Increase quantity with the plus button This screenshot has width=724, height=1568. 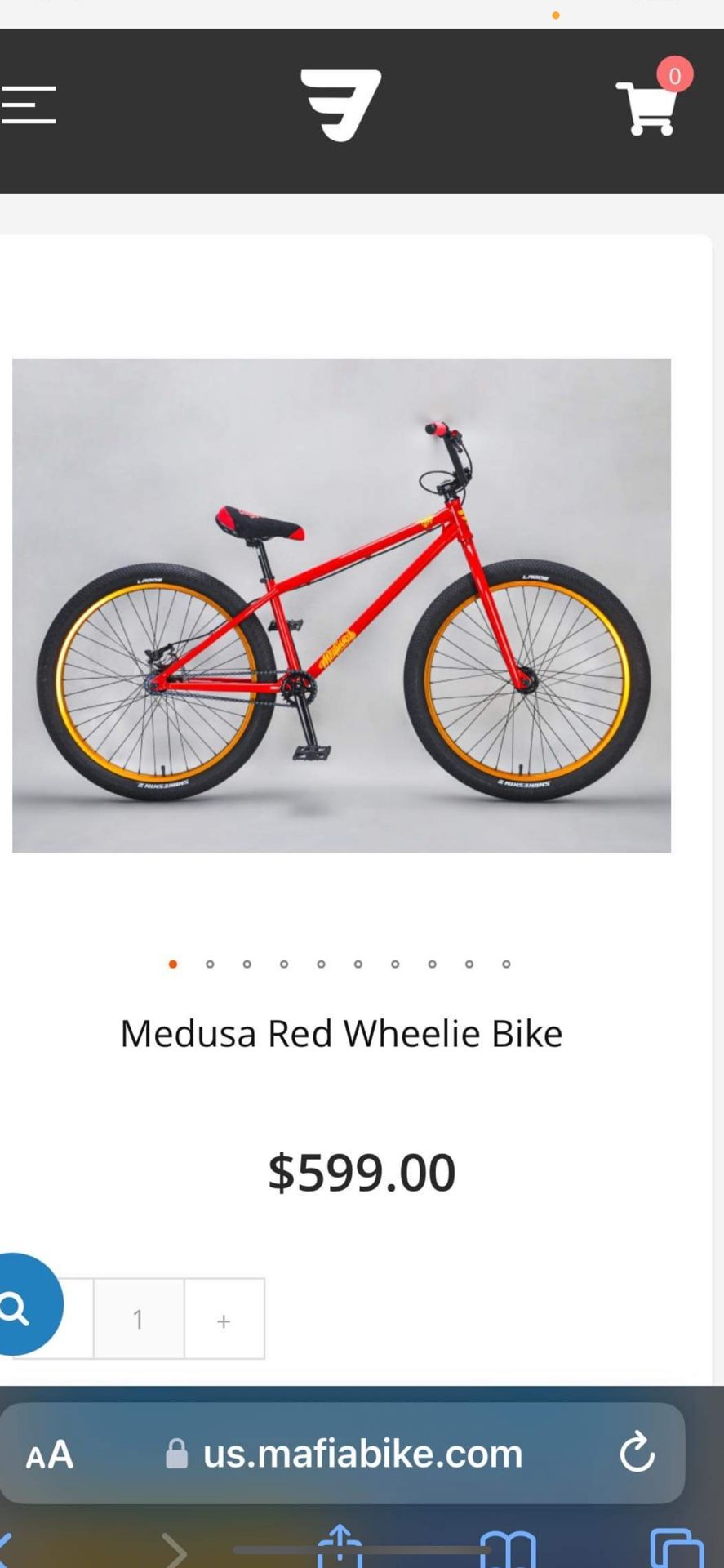coord(224,1319)
